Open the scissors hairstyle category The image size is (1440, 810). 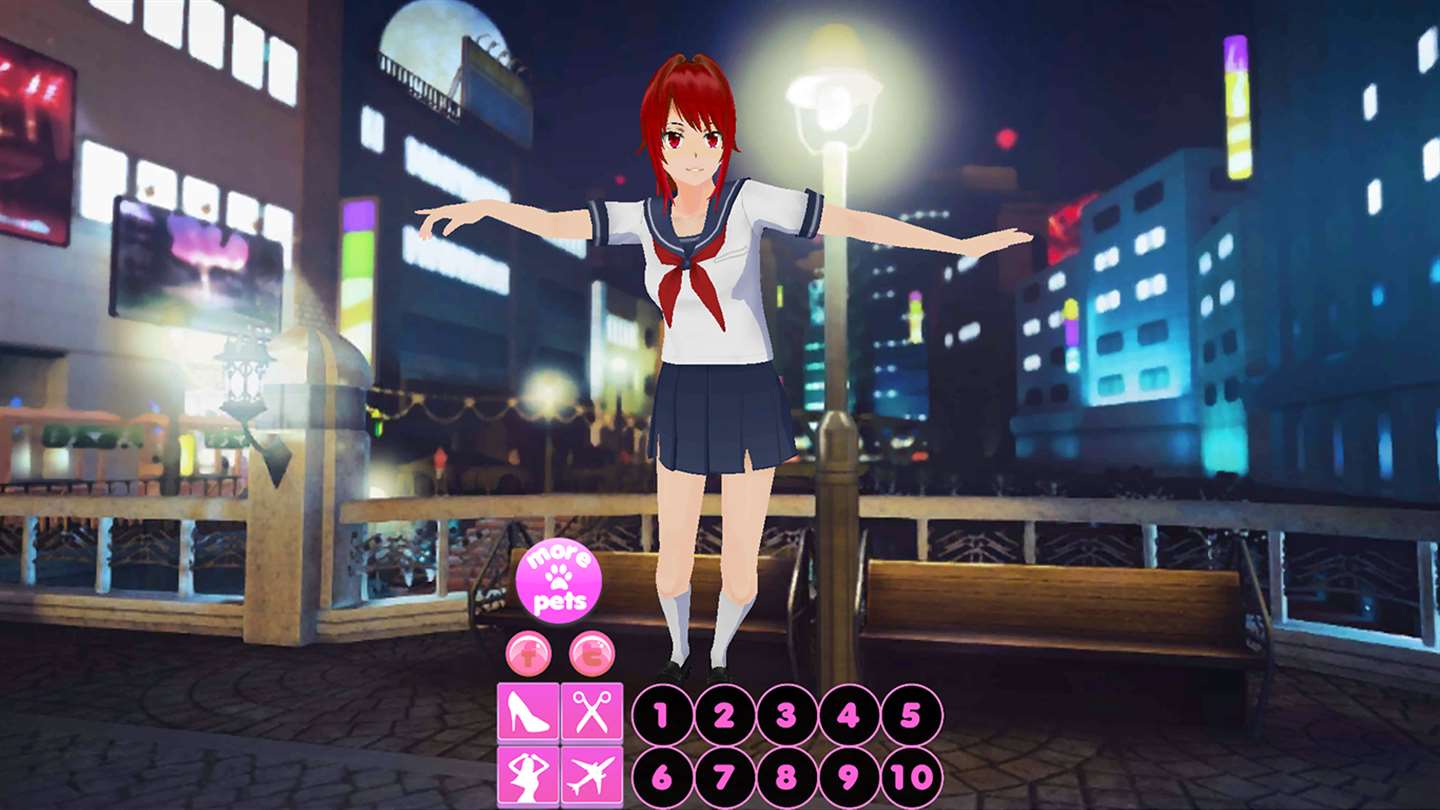tap(592, 713)
